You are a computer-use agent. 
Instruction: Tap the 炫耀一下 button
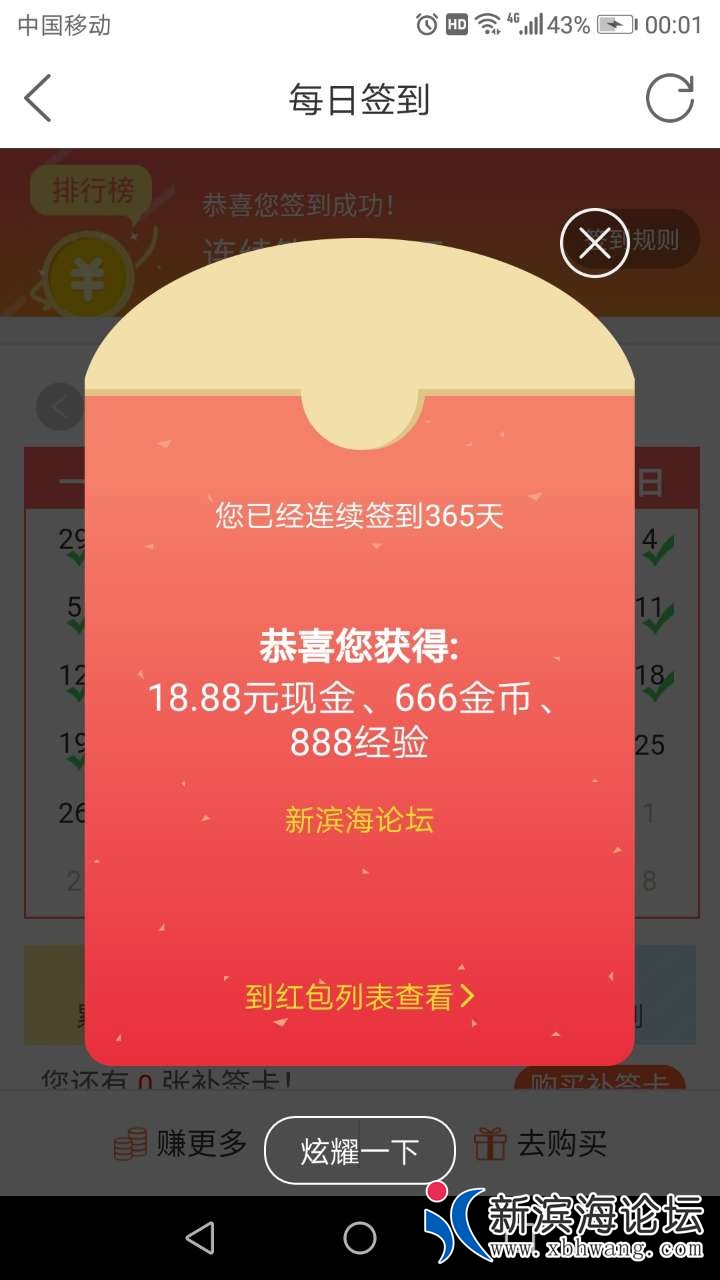click(359, 1151)
